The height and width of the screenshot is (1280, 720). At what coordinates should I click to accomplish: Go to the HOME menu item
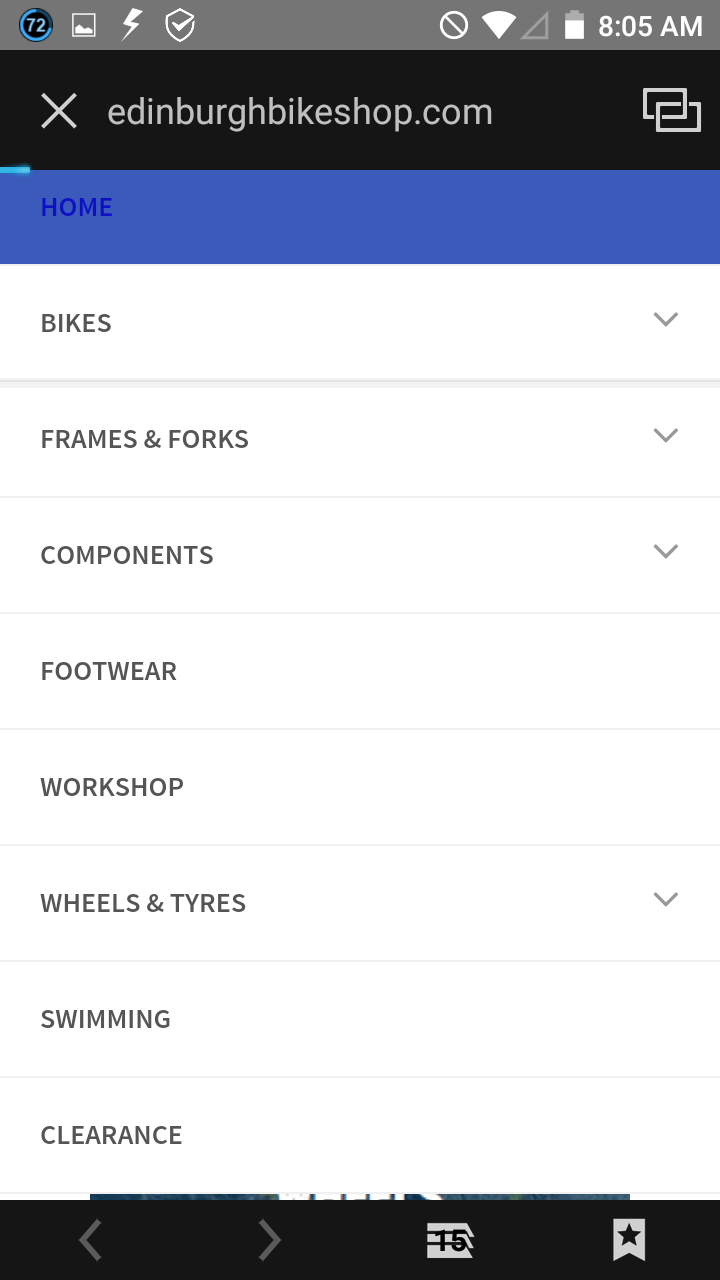tap(77, 207)
